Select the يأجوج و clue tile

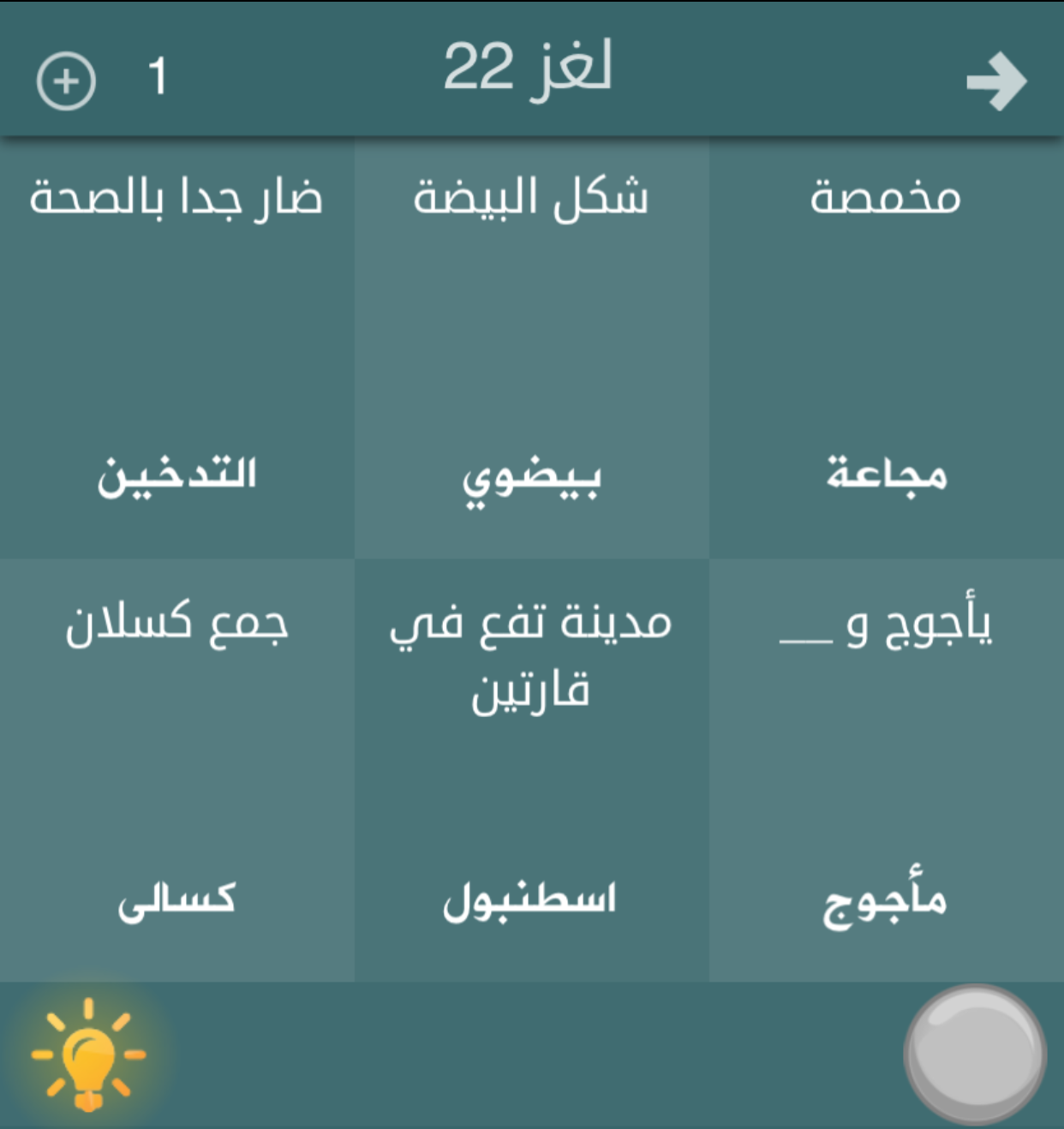pyautogui.click(x=886, y=769)
